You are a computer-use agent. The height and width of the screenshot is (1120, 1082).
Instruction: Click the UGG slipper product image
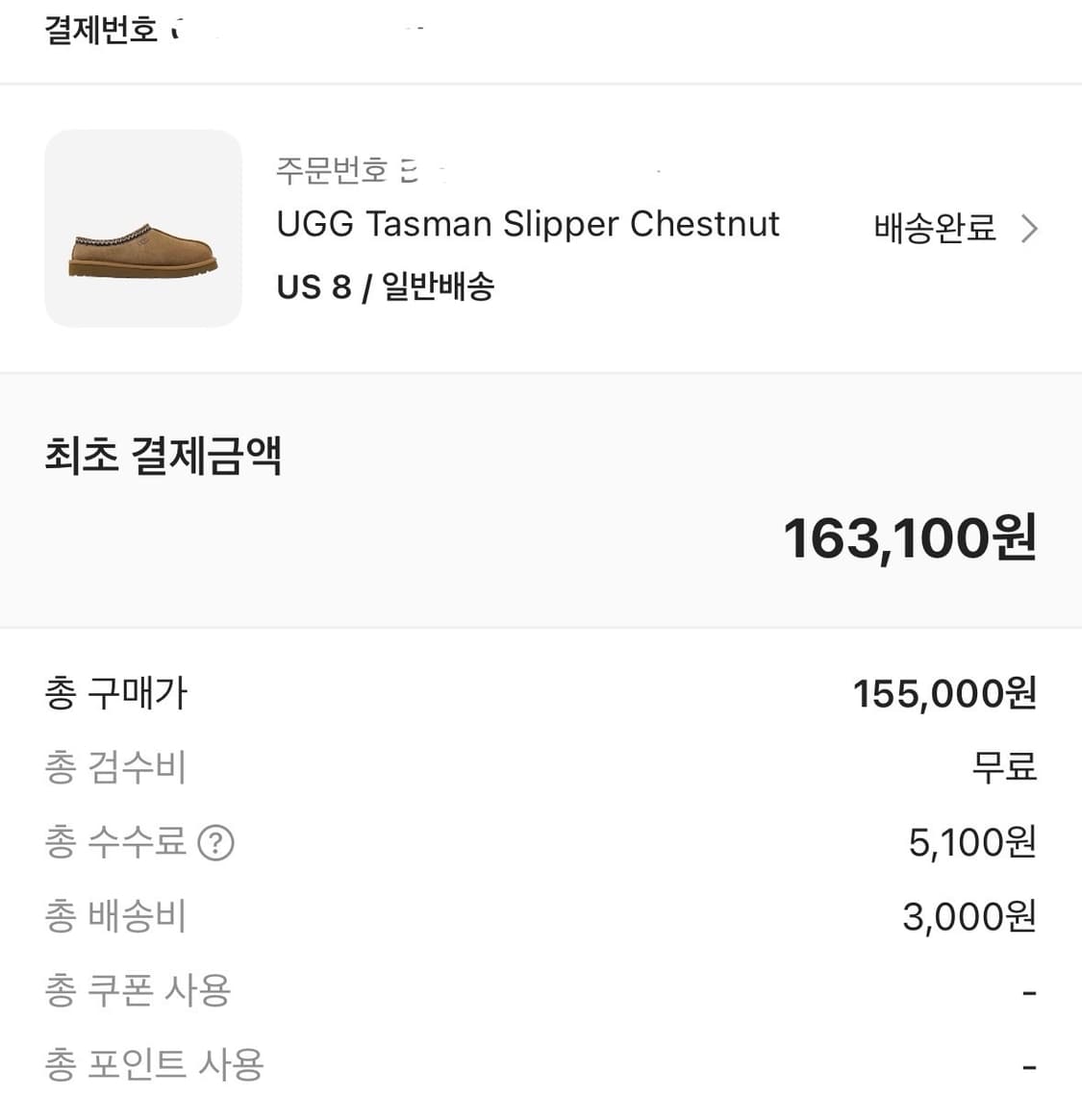142,228
